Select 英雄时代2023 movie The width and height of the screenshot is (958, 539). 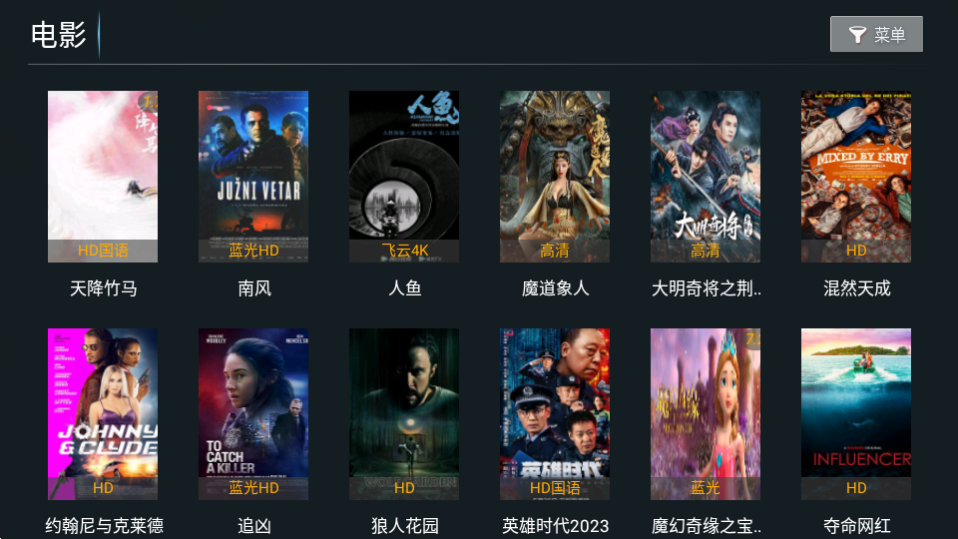pos(555,414)
